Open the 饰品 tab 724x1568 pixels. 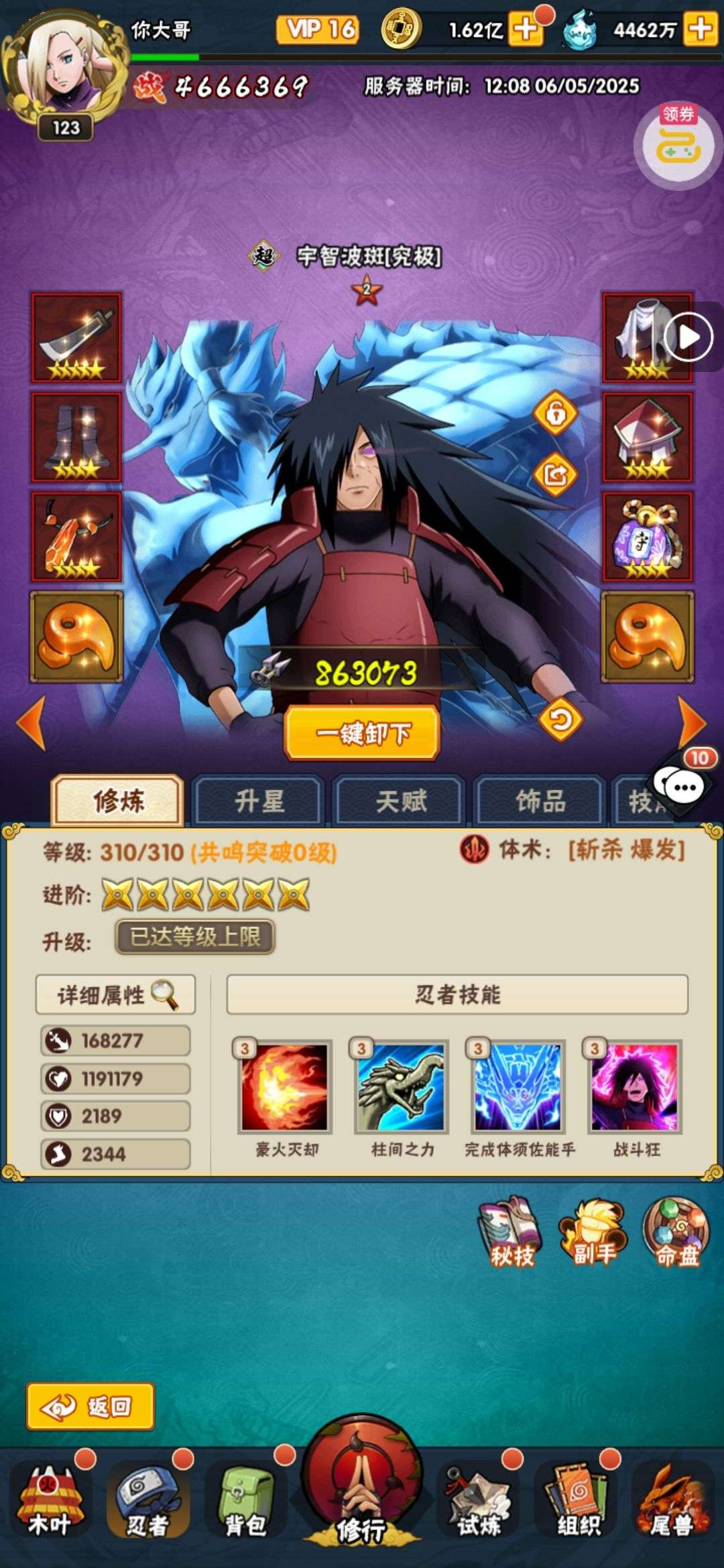click(540, 801)
